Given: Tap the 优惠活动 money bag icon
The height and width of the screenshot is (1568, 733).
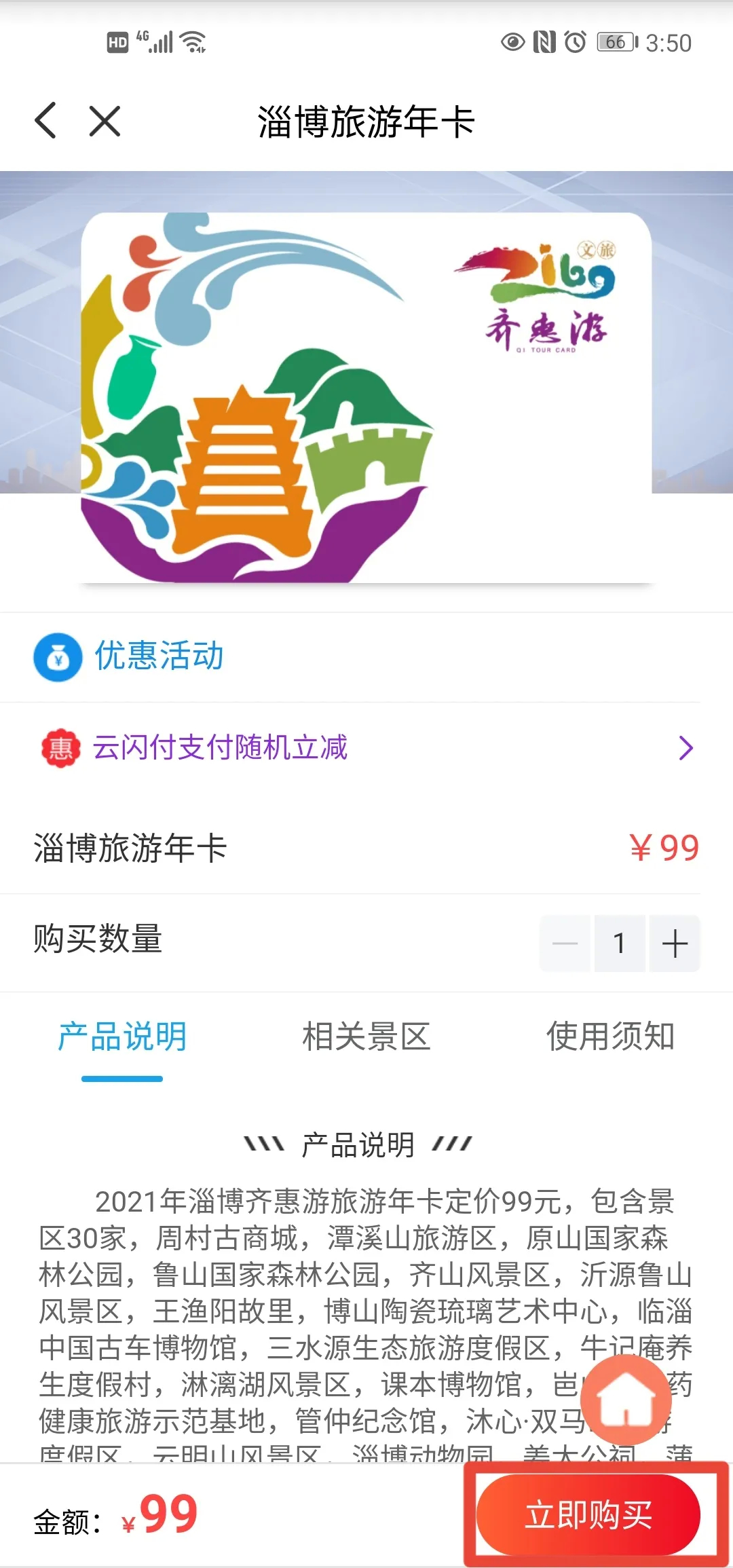Looking at the screenshot, I should tap(58, 656).
